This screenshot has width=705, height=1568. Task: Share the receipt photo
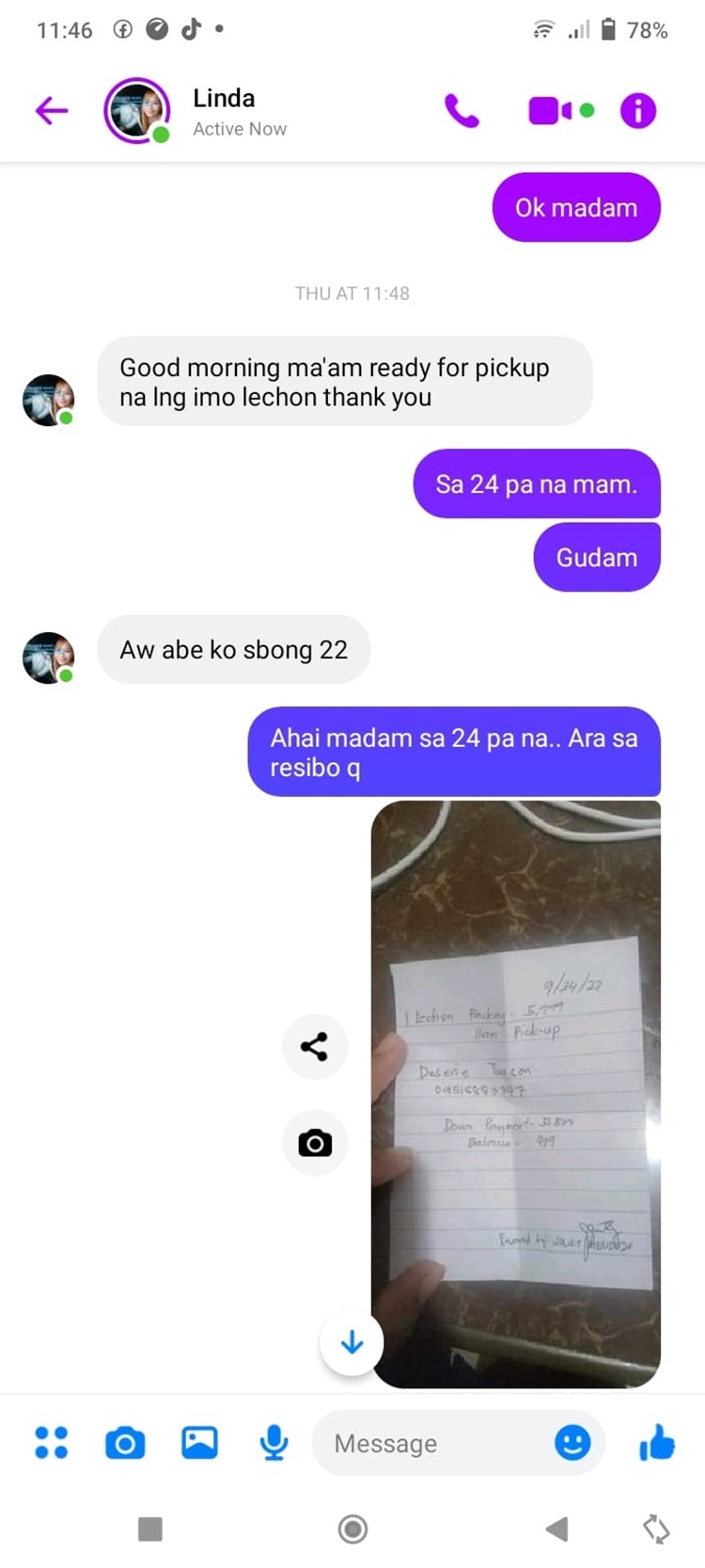pyautogui.click(x=314, y=1046)
